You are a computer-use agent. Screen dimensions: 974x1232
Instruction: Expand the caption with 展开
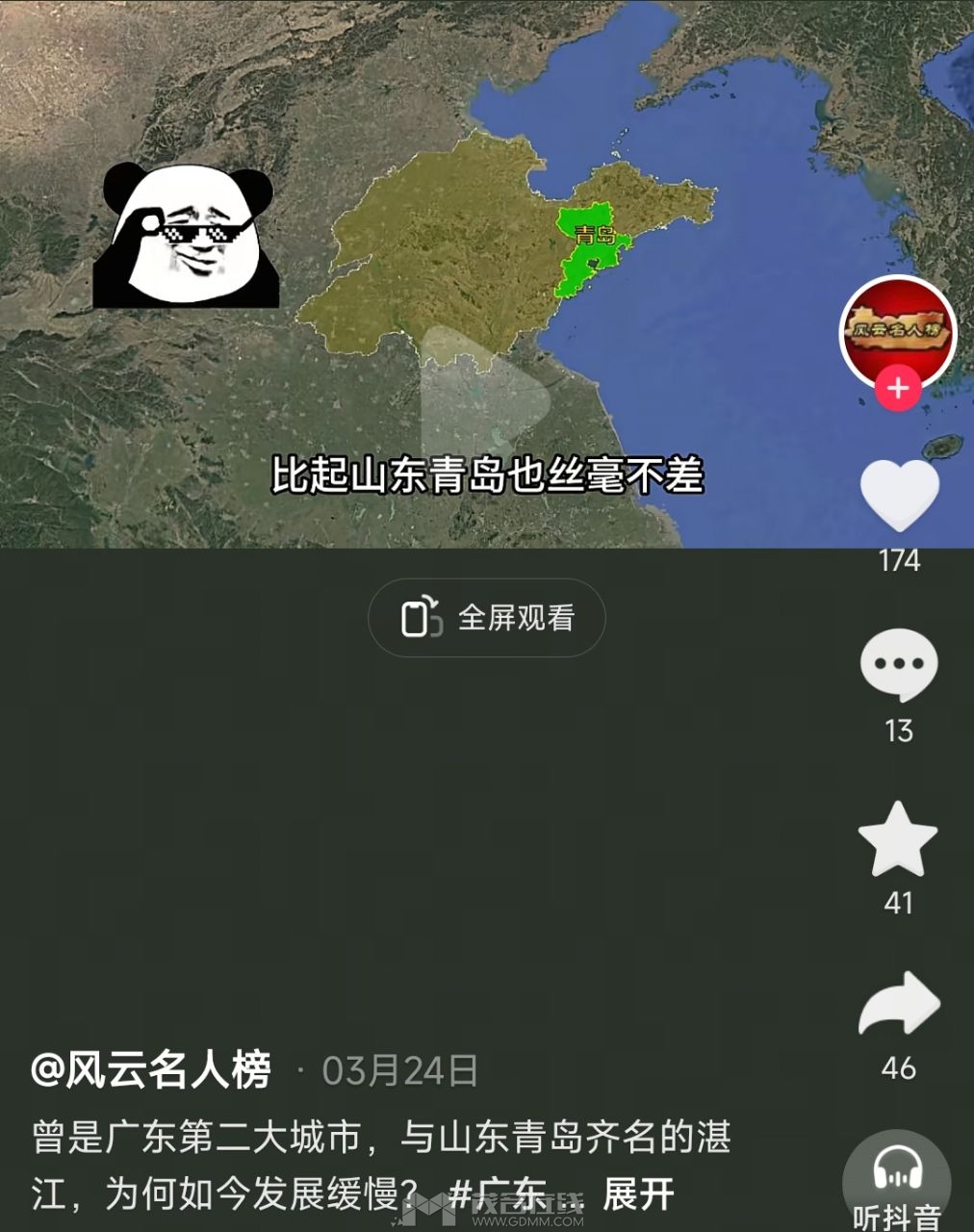coord(638,1194)
